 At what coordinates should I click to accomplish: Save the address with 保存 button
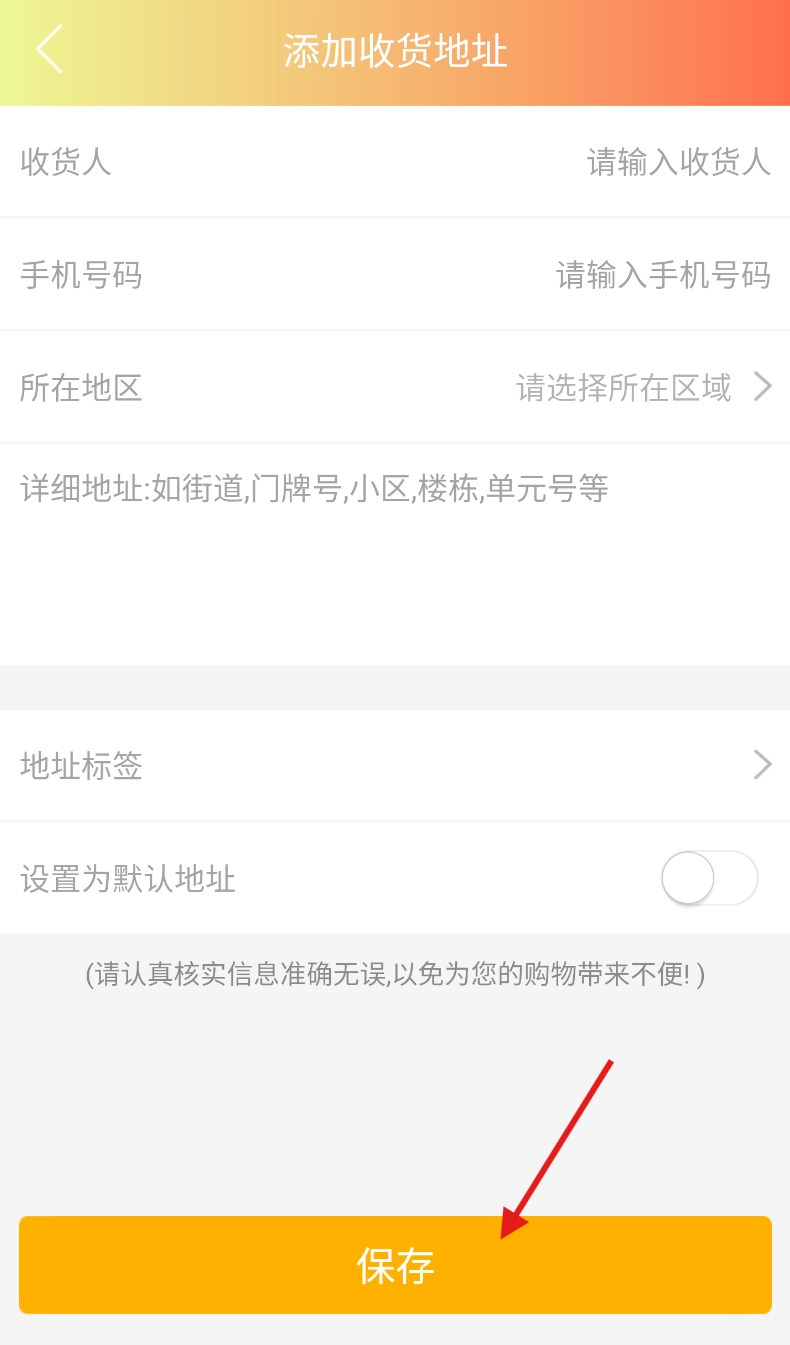[395, 1265]
